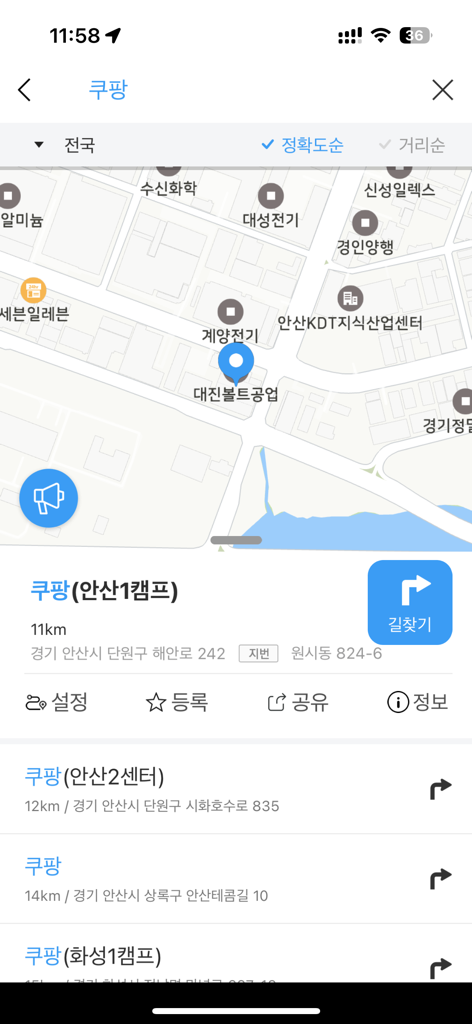Start 길찾기 directions to 안산1캠프
This screenshot has height=1024, width=472.
(410, 603)
